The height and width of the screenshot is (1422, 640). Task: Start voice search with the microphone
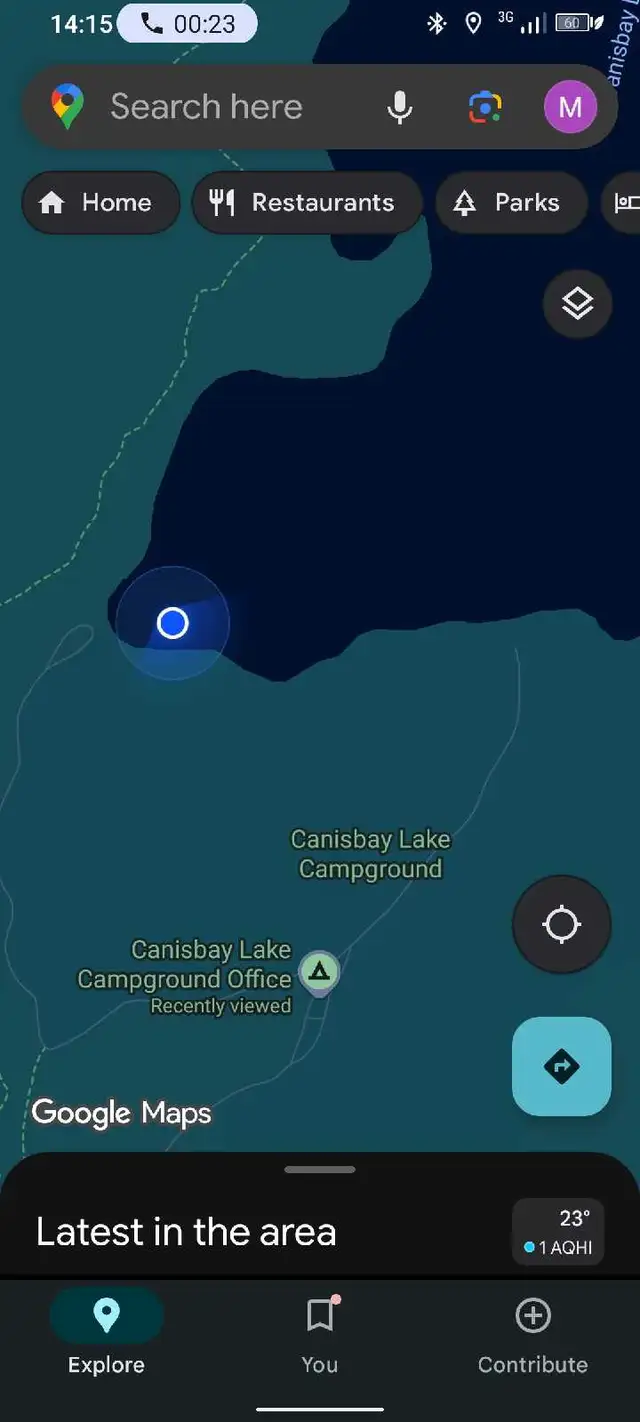tap(399, 107)
